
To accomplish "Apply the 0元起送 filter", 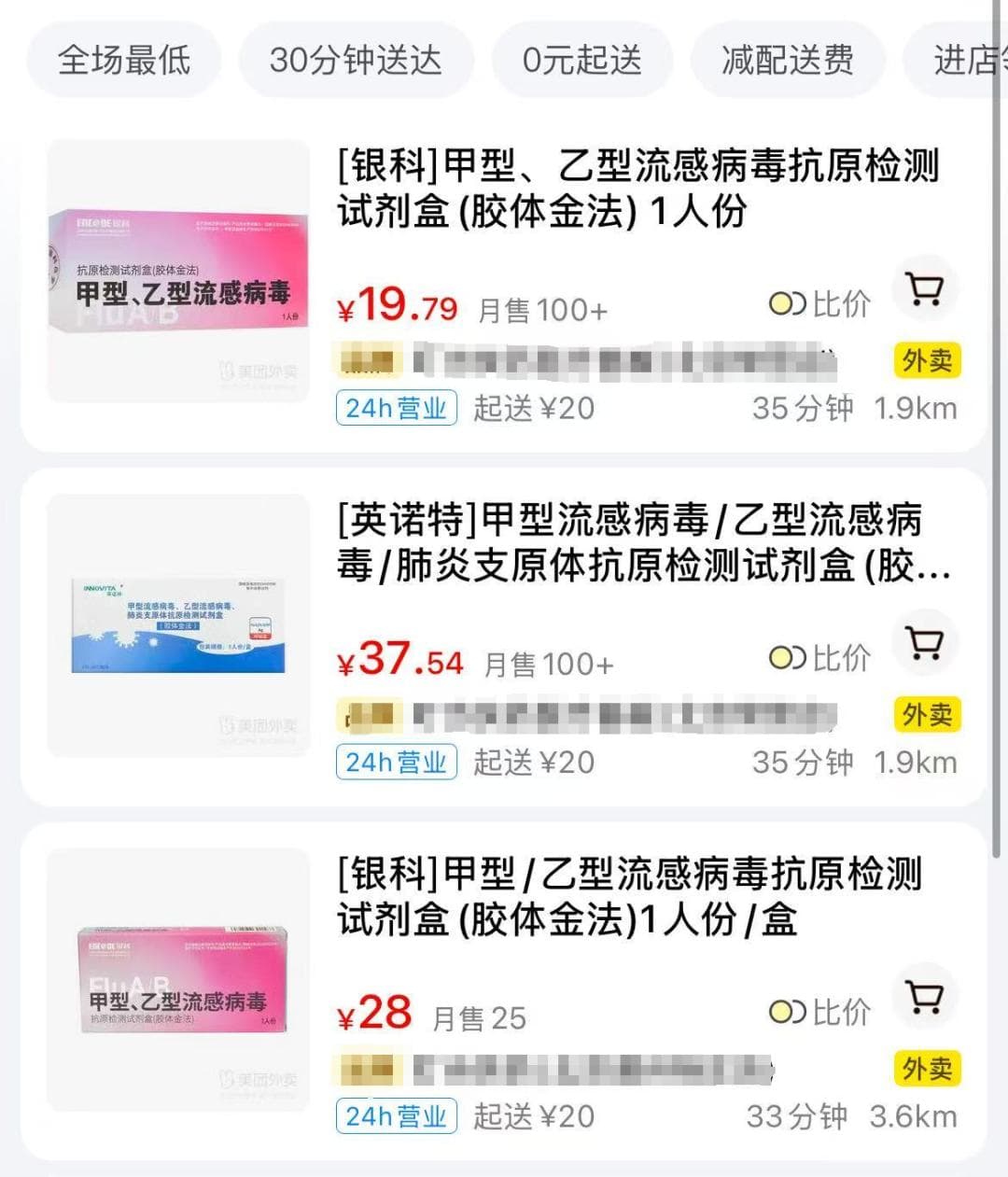I will 581,61.
